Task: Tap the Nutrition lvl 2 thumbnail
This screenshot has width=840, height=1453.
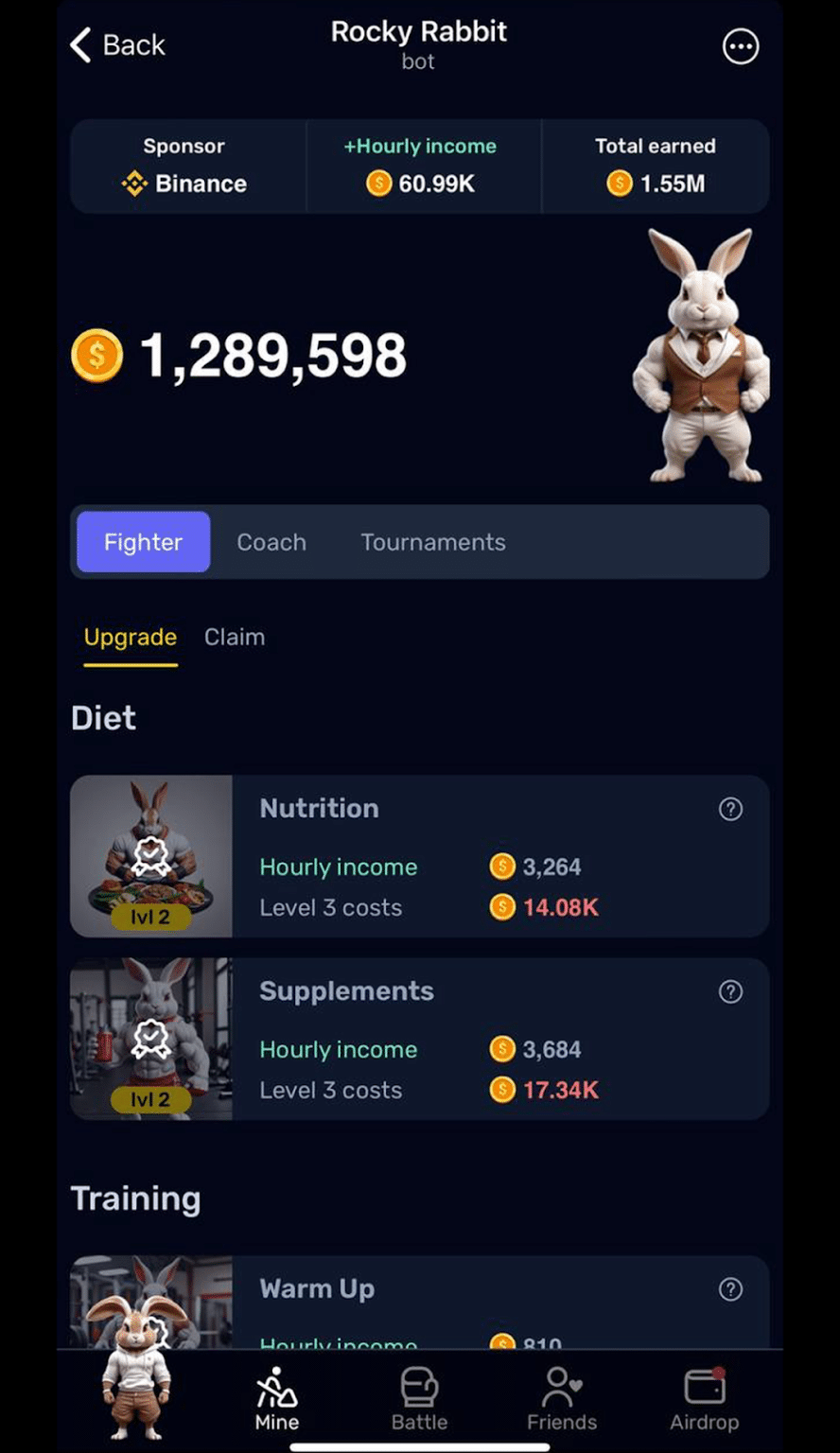Action: point(152,856)
